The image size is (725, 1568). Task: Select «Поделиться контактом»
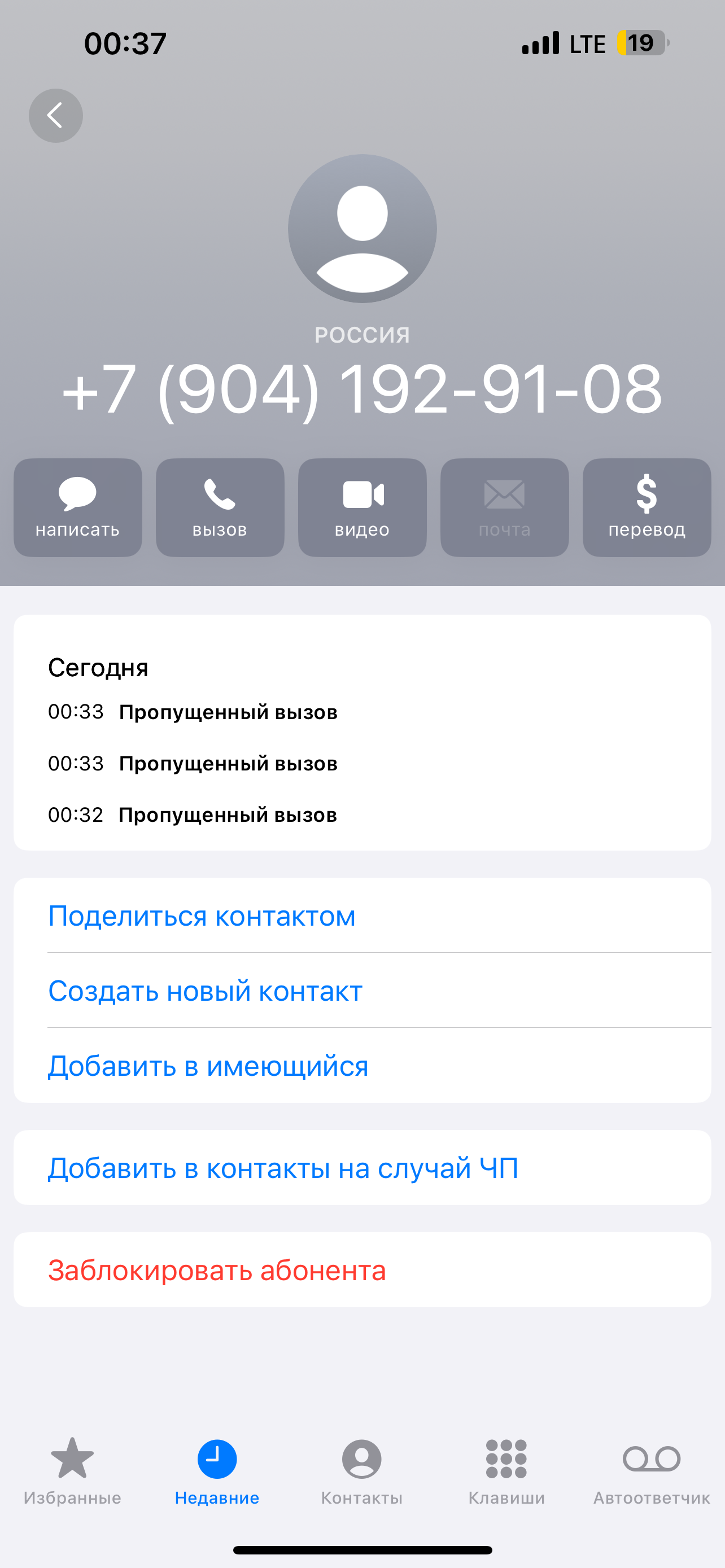point(362,916)
